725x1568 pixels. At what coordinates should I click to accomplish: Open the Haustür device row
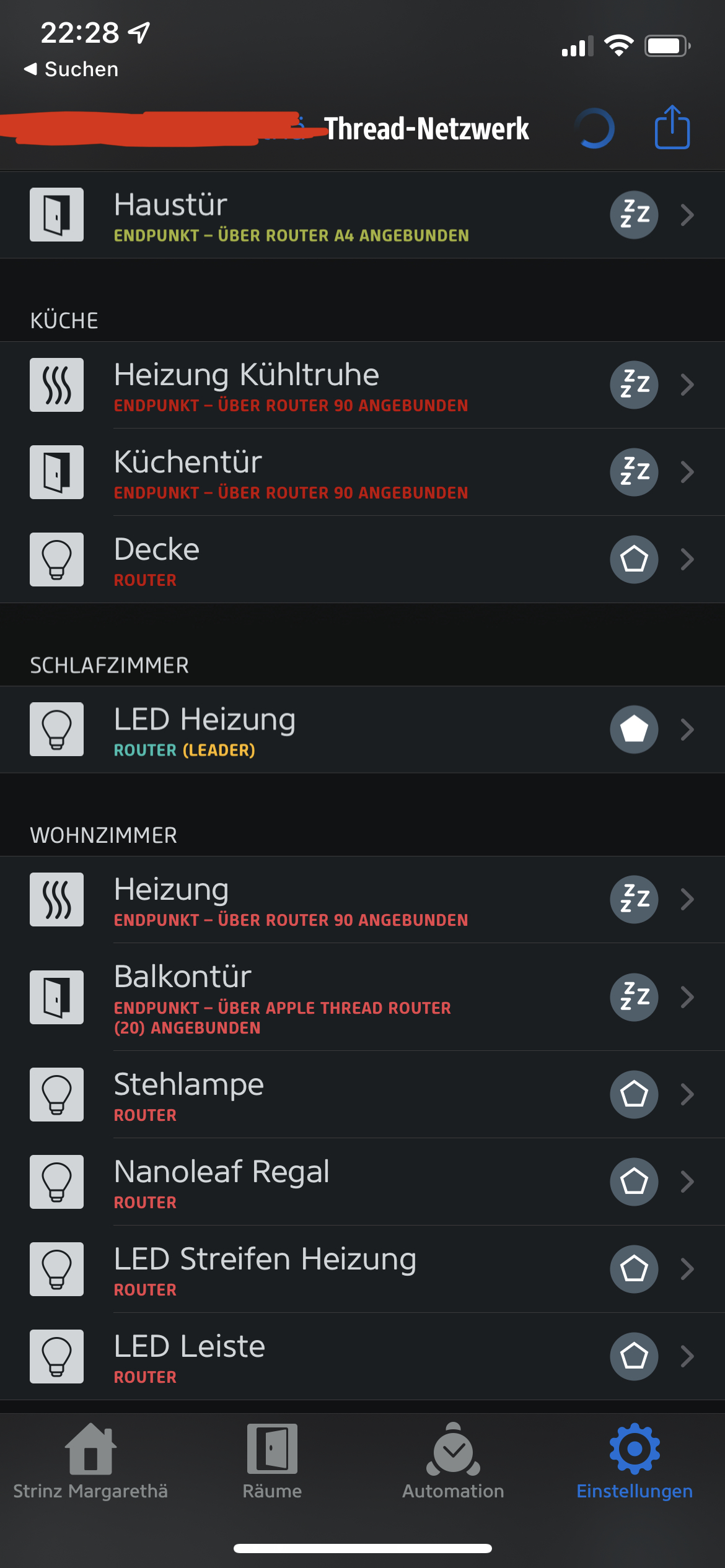(x=362, y=215)
